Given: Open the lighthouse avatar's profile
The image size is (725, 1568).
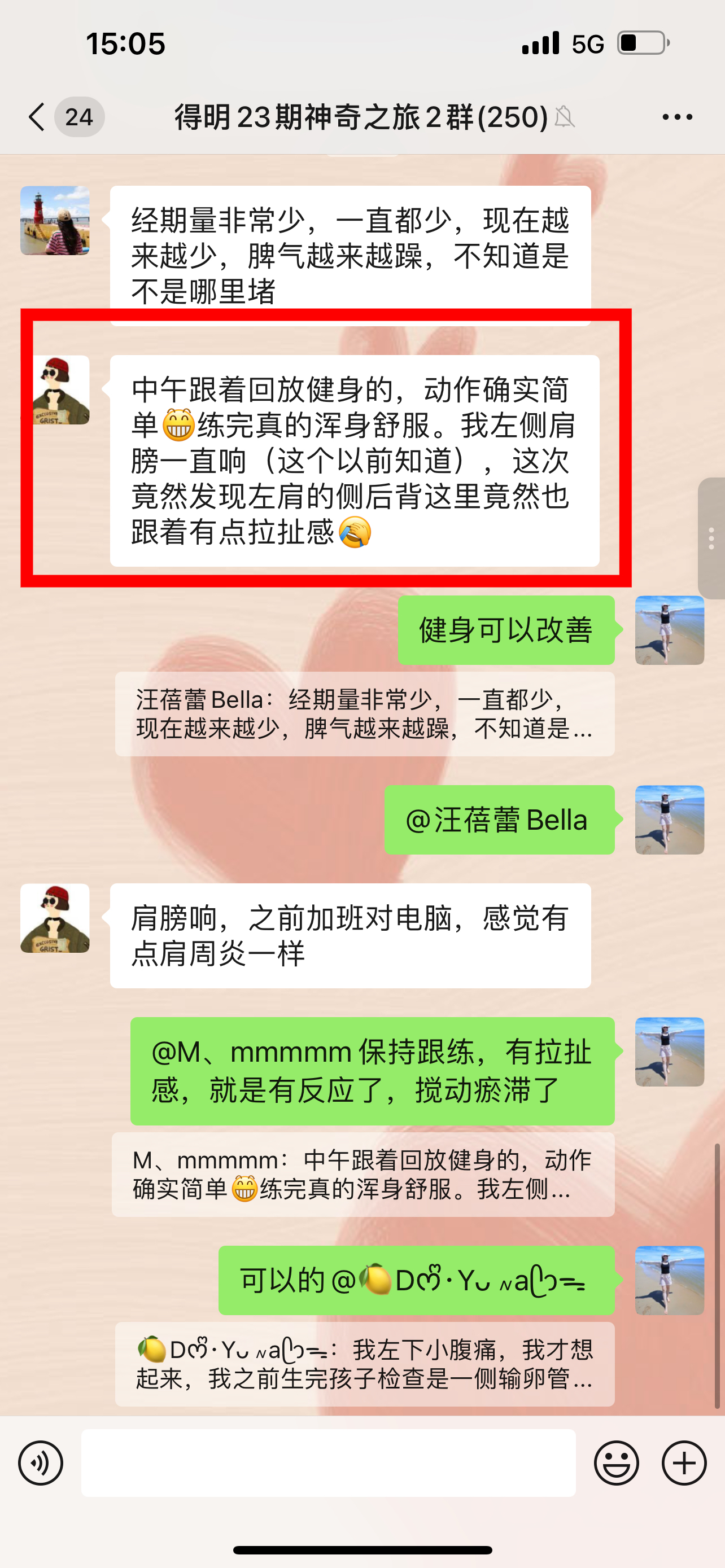Looking at the screenshot, I should (55, 220).
